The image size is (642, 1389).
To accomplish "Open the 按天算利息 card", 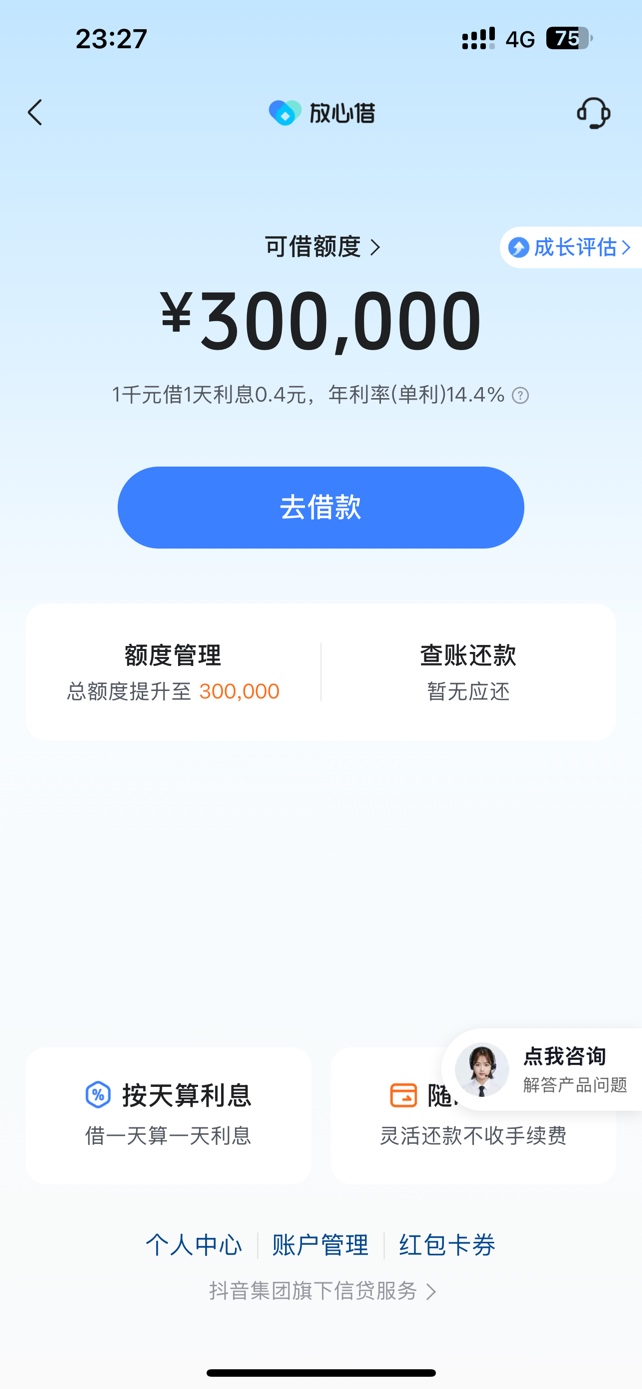I will [169, 1115].
